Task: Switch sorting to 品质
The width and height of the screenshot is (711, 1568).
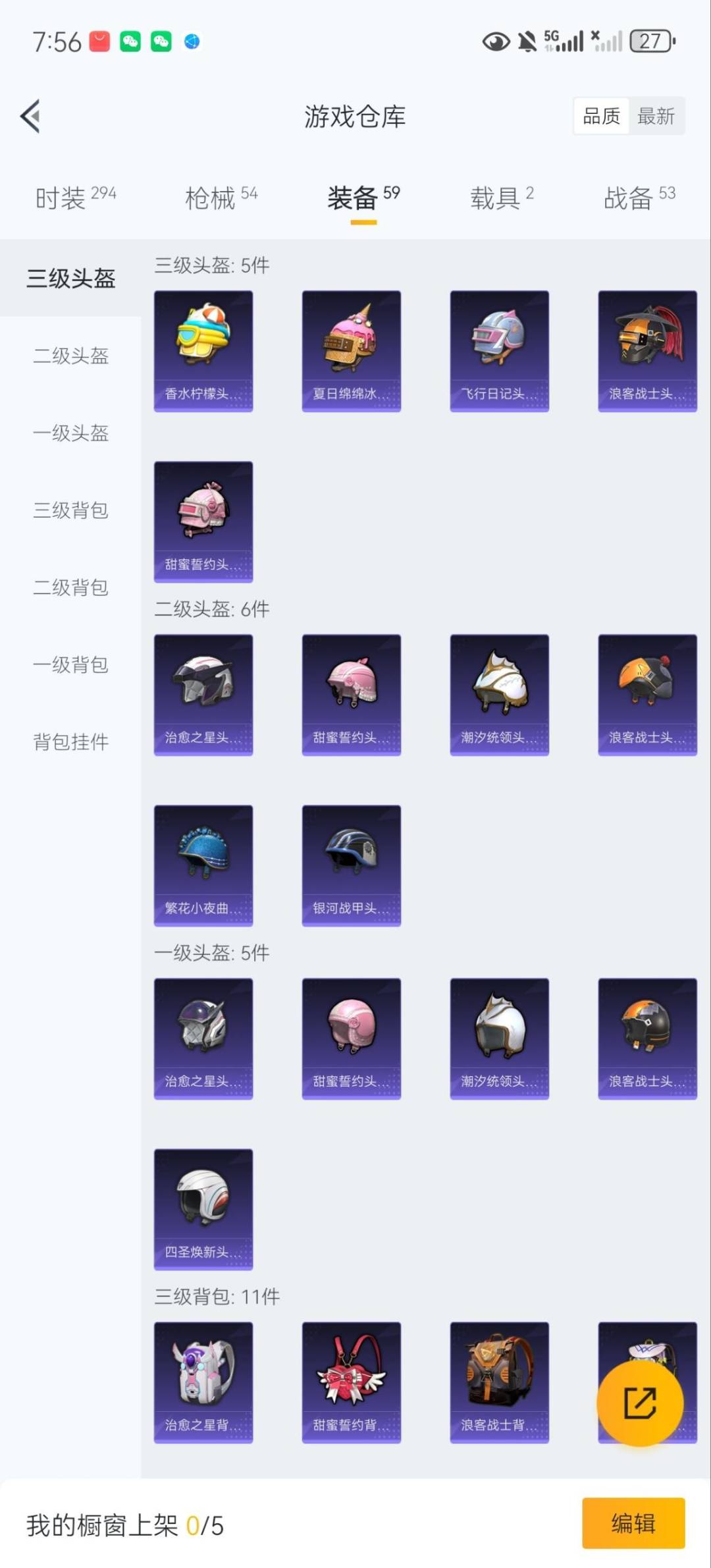Action: tap(601, 115)
